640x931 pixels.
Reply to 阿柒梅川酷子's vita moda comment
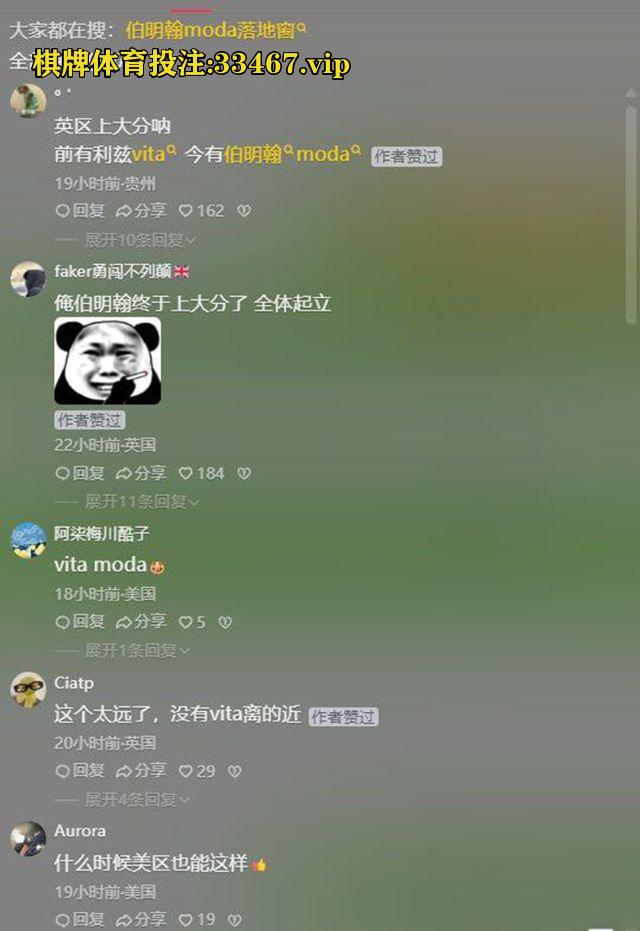pos(80,622)
